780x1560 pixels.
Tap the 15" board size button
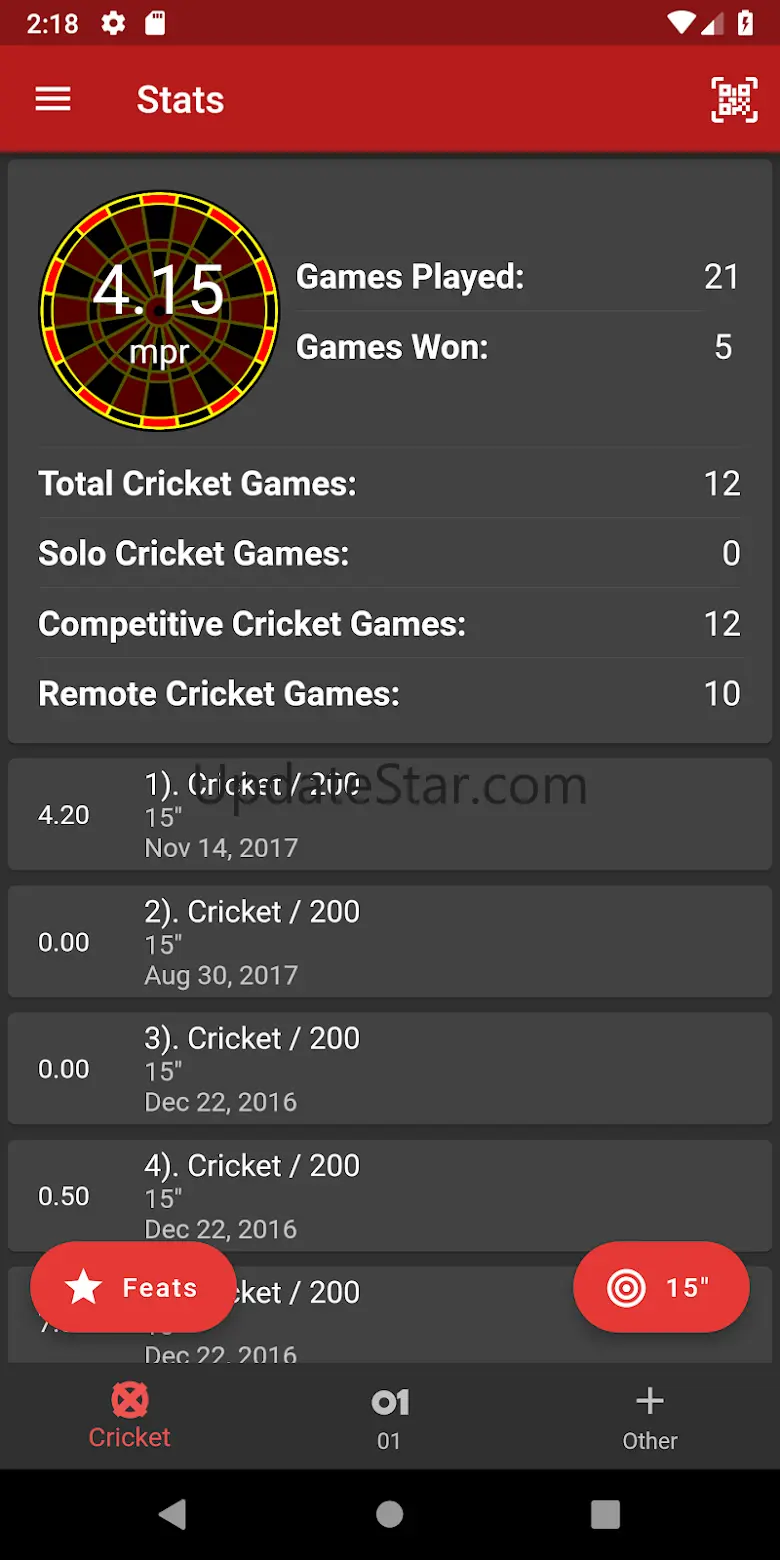pos(661,1287)
